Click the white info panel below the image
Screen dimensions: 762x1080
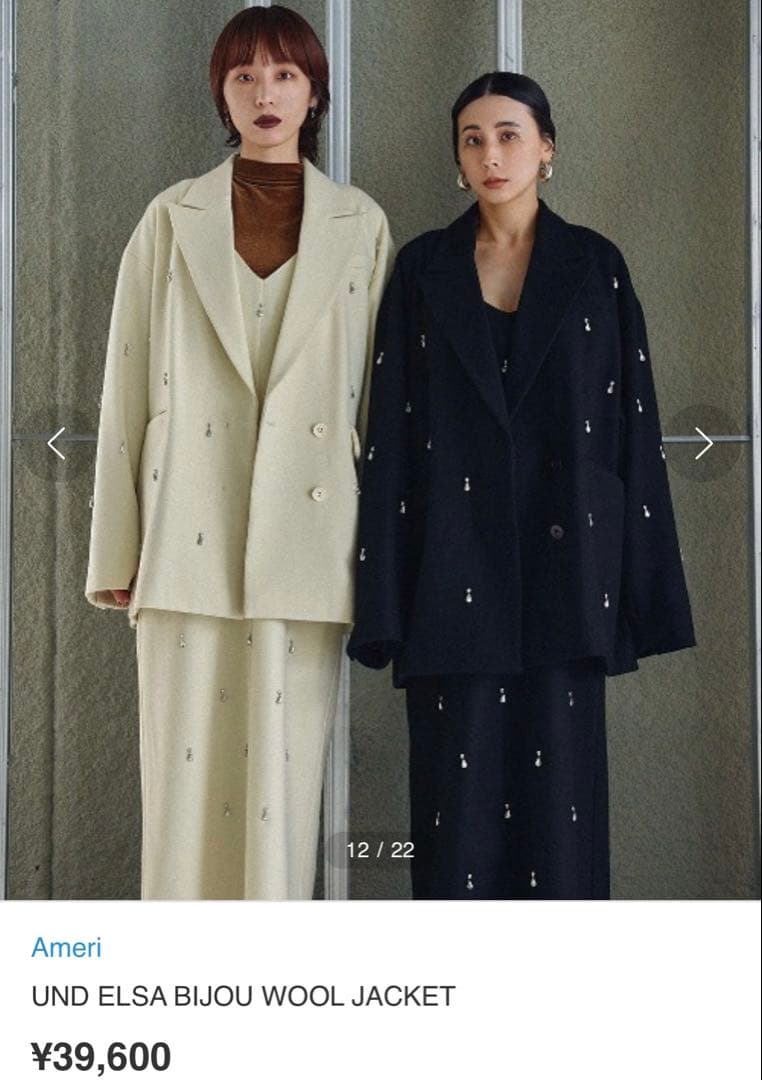(x=380, y=990)
